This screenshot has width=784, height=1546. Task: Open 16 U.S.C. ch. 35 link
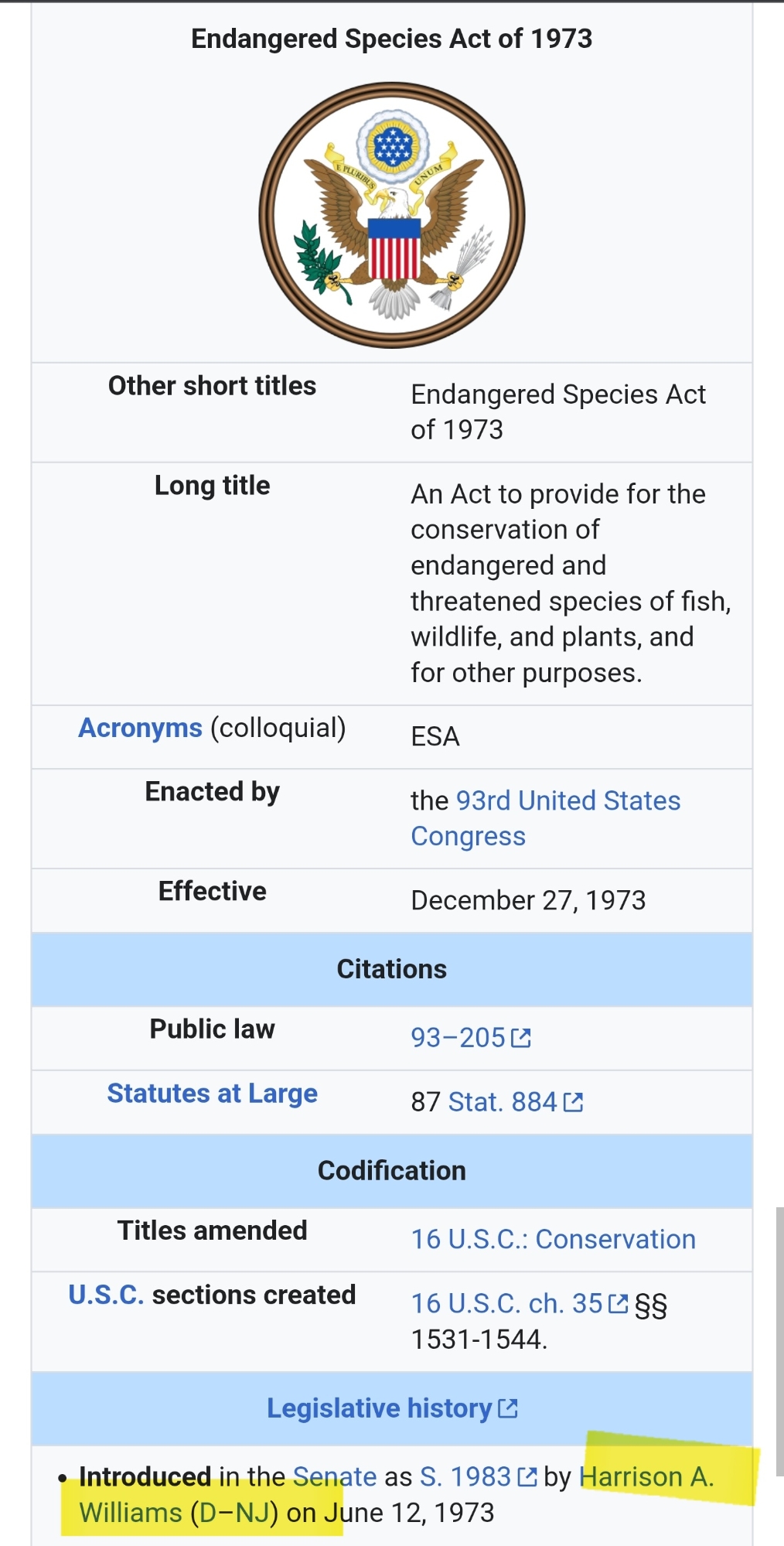518,1304
